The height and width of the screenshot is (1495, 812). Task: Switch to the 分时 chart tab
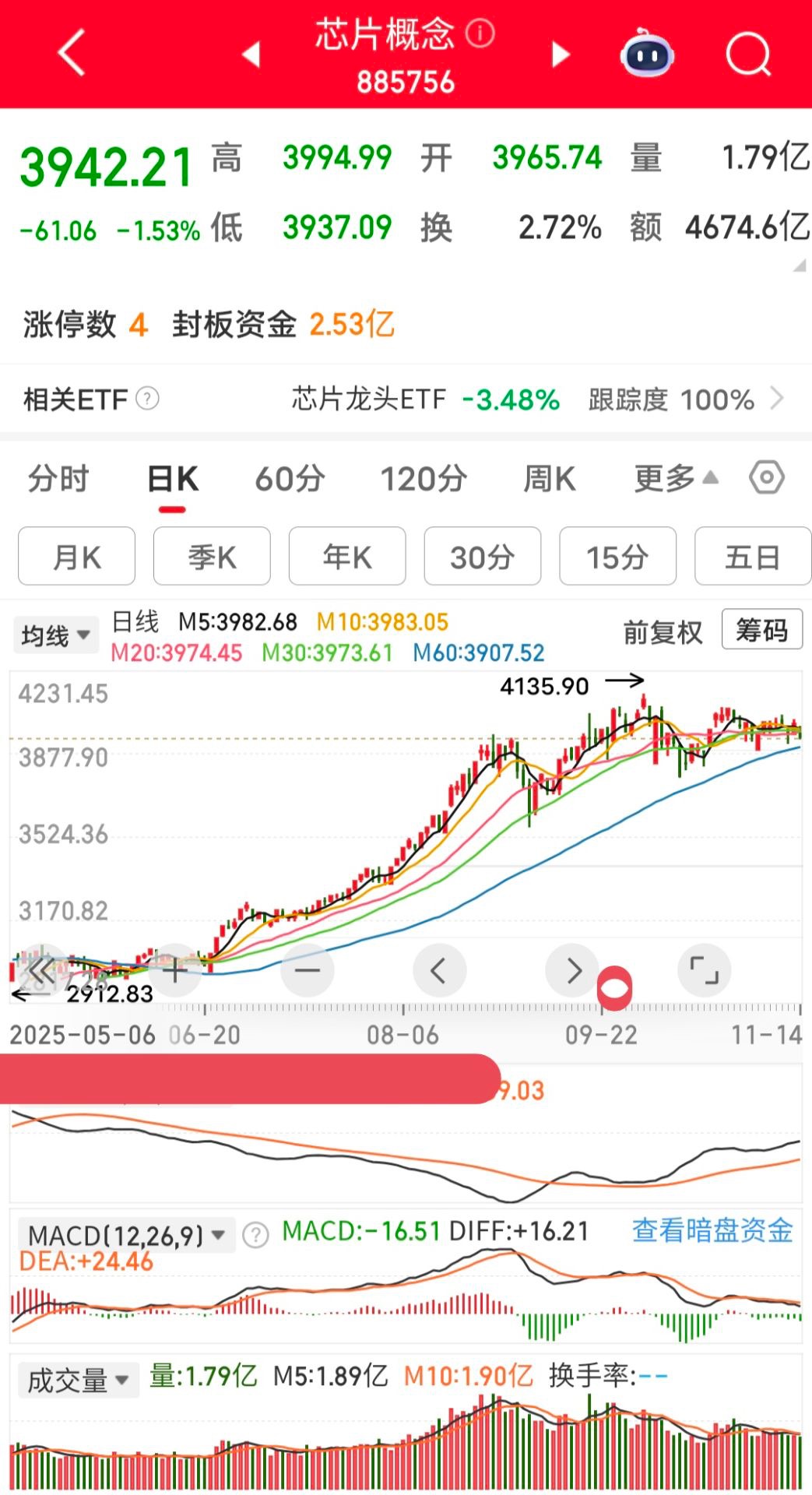[x=58, y=479]
